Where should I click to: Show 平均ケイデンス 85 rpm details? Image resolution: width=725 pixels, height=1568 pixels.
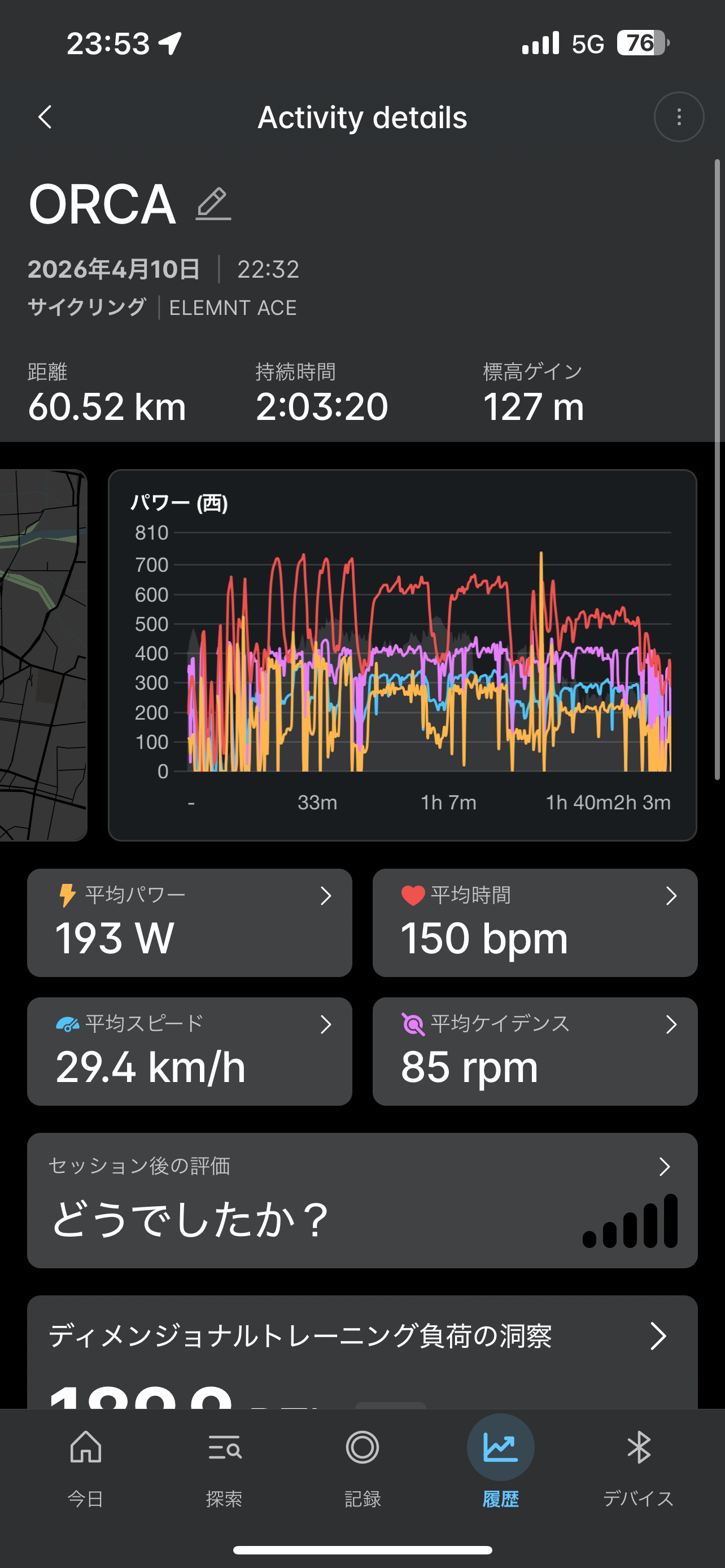(535, 1051)
